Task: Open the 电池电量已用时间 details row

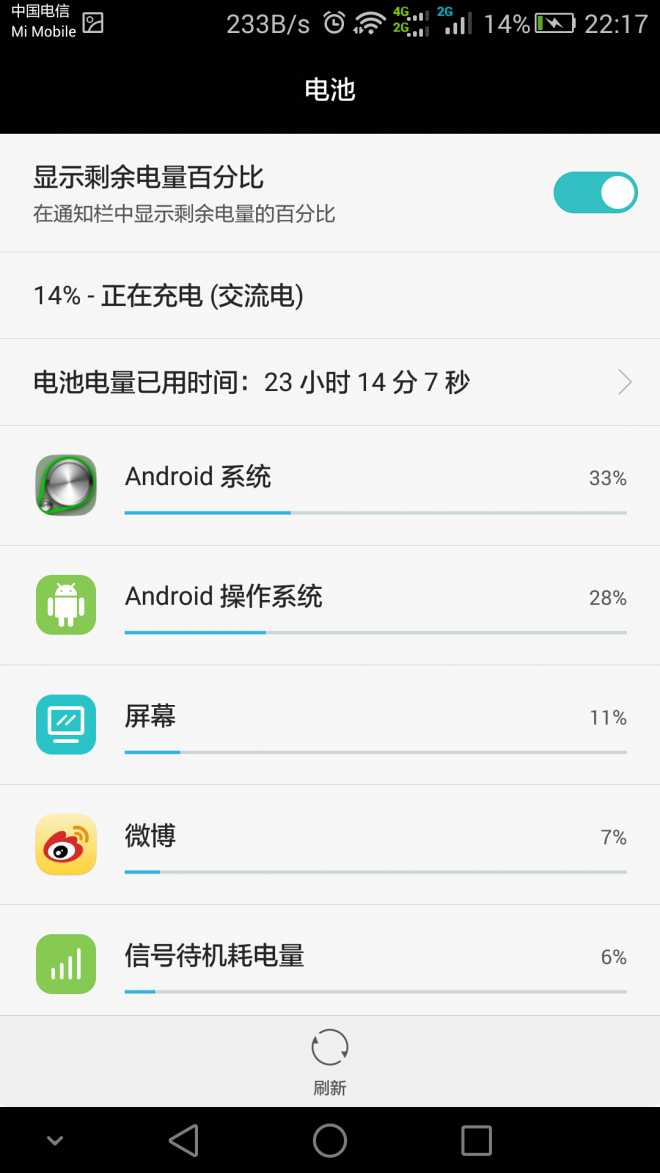Action: pos(330,382)
